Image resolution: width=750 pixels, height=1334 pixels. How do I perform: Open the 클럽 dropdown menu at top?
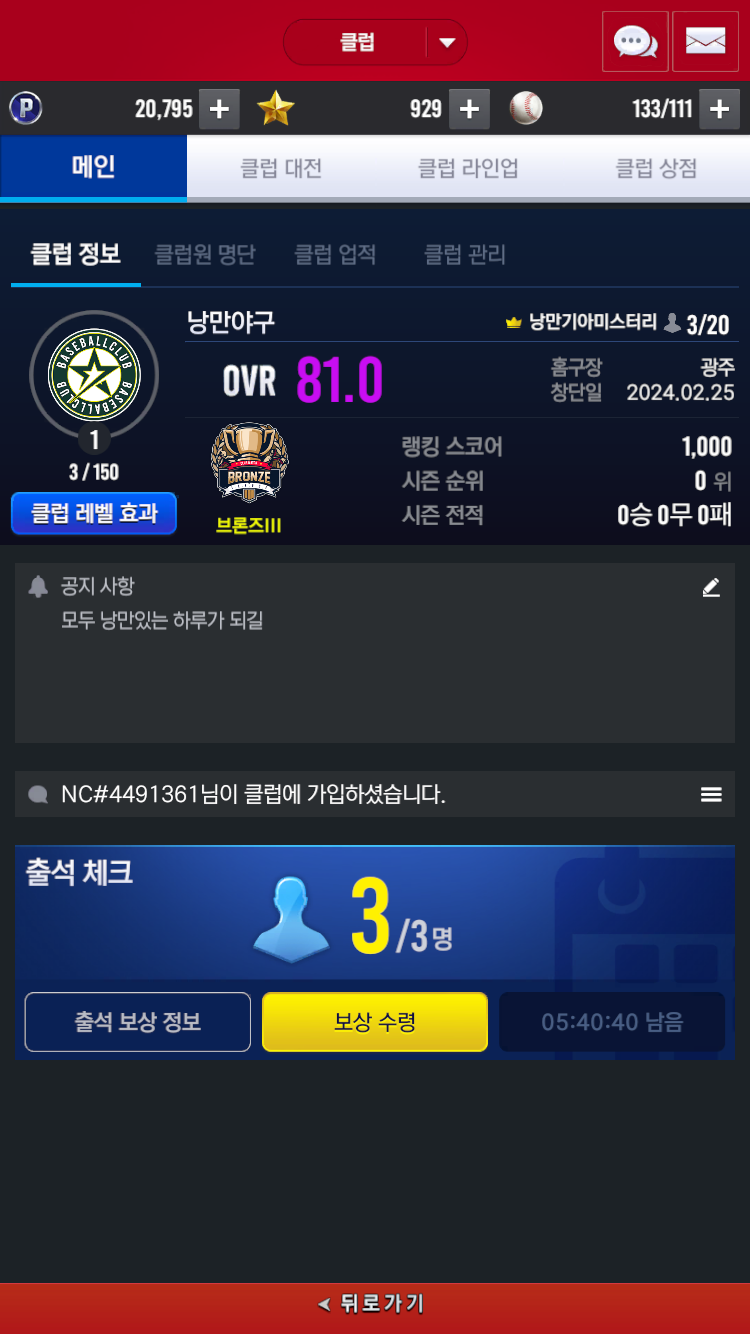(x=375, y=43)
